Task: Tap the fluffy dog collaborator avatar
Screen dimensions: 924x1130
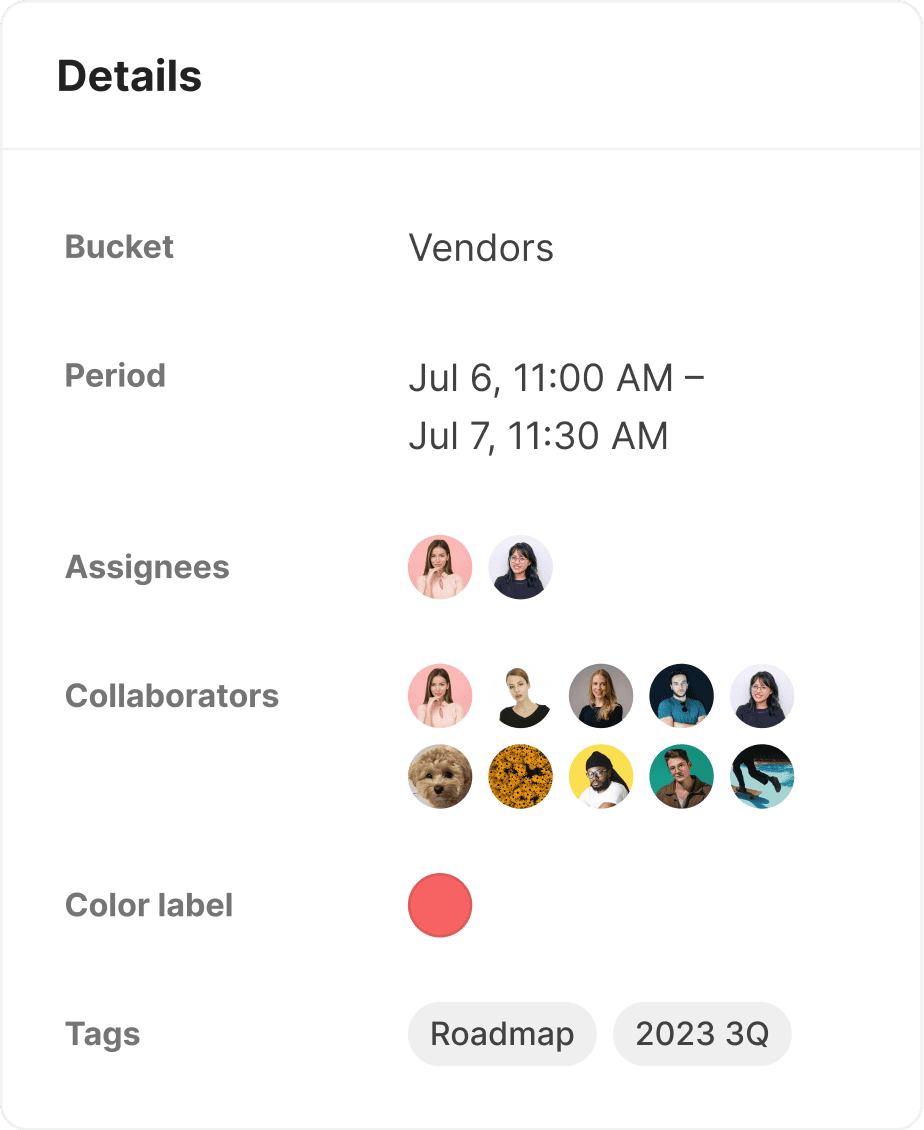Action: [x=440, y=776]
